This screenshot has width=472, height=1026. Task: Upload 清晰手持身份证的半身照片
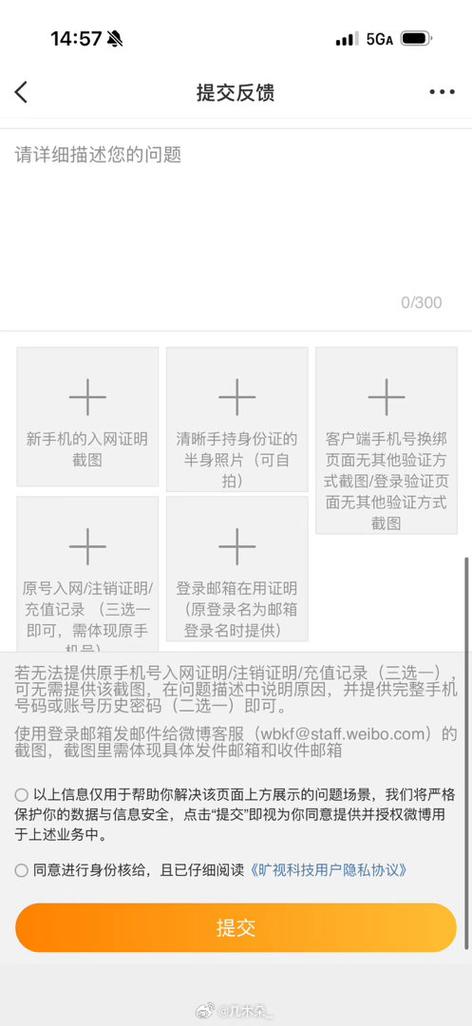(237, 419)
